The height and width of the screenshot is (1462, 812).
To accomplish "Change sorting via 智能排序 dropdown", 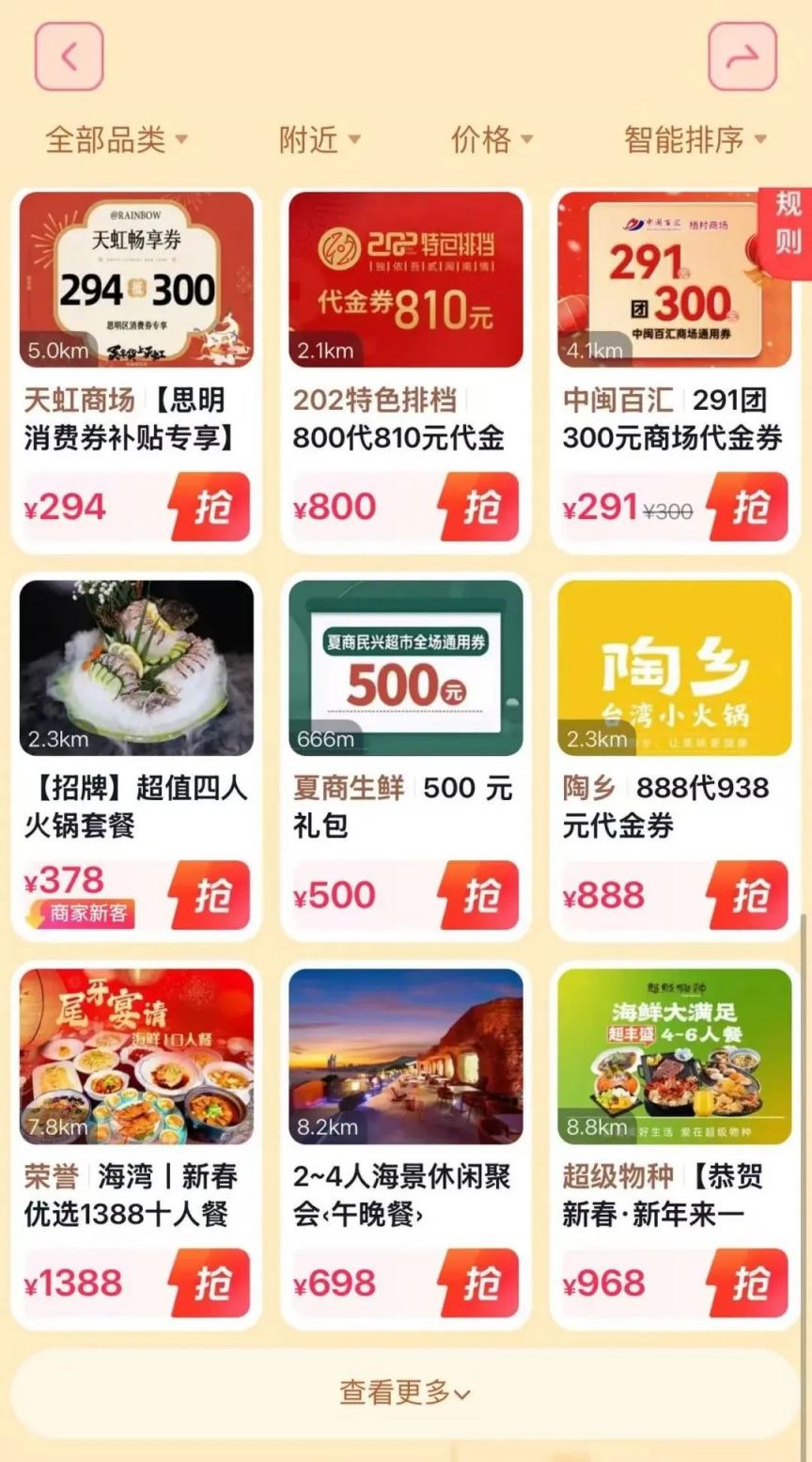I will 695,140.
